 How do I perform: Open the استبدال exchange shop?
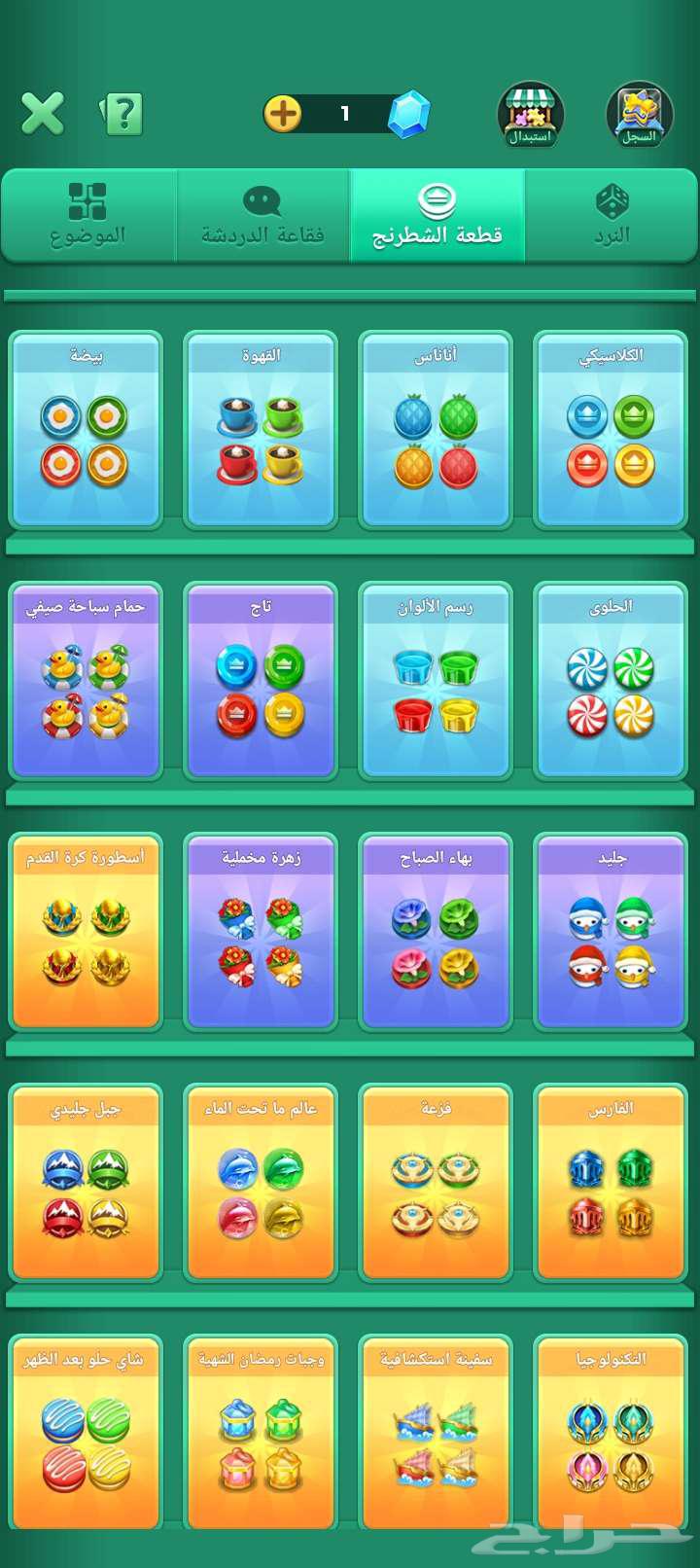tap(530, 114)
